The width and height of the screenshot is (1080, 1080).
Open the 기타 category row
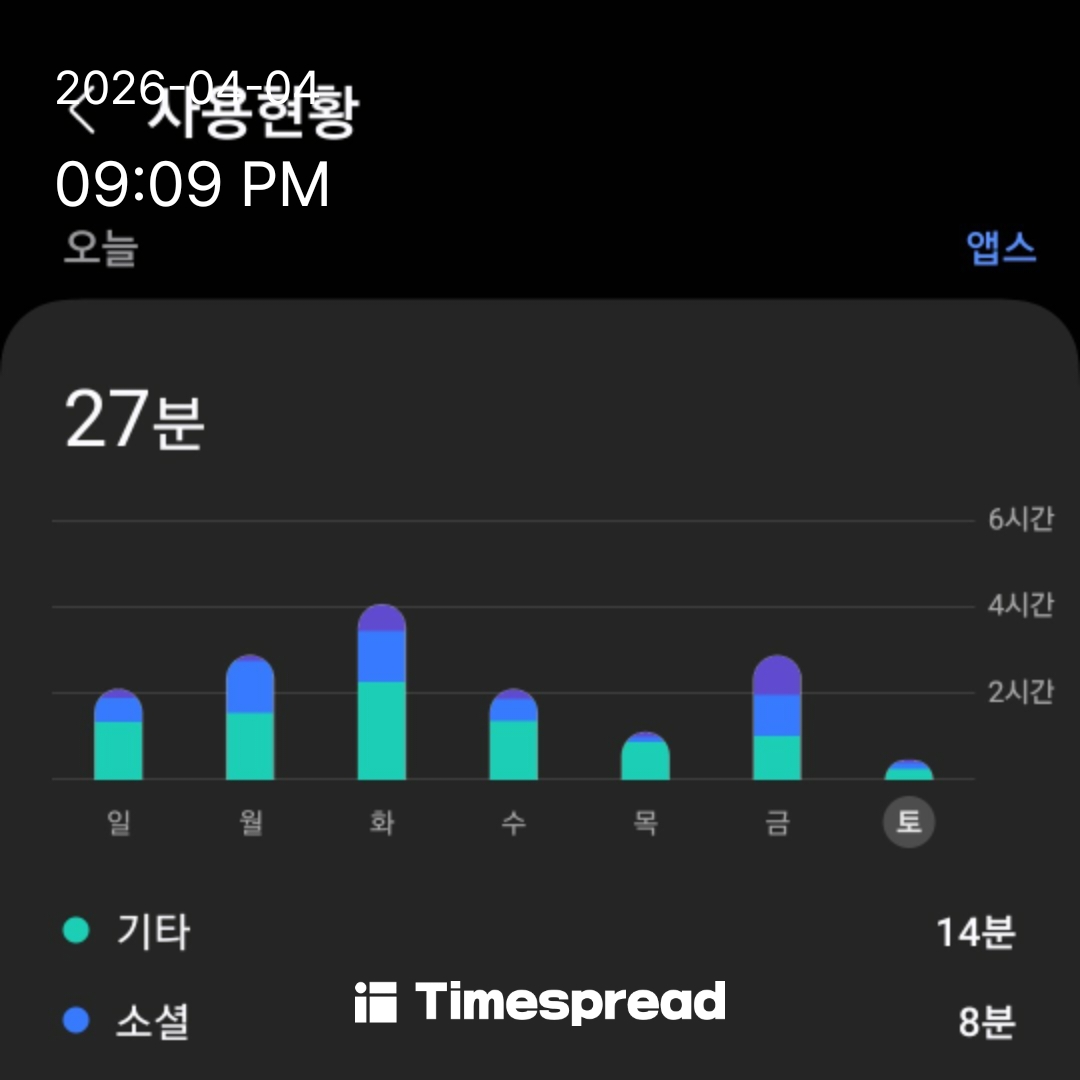540,932
